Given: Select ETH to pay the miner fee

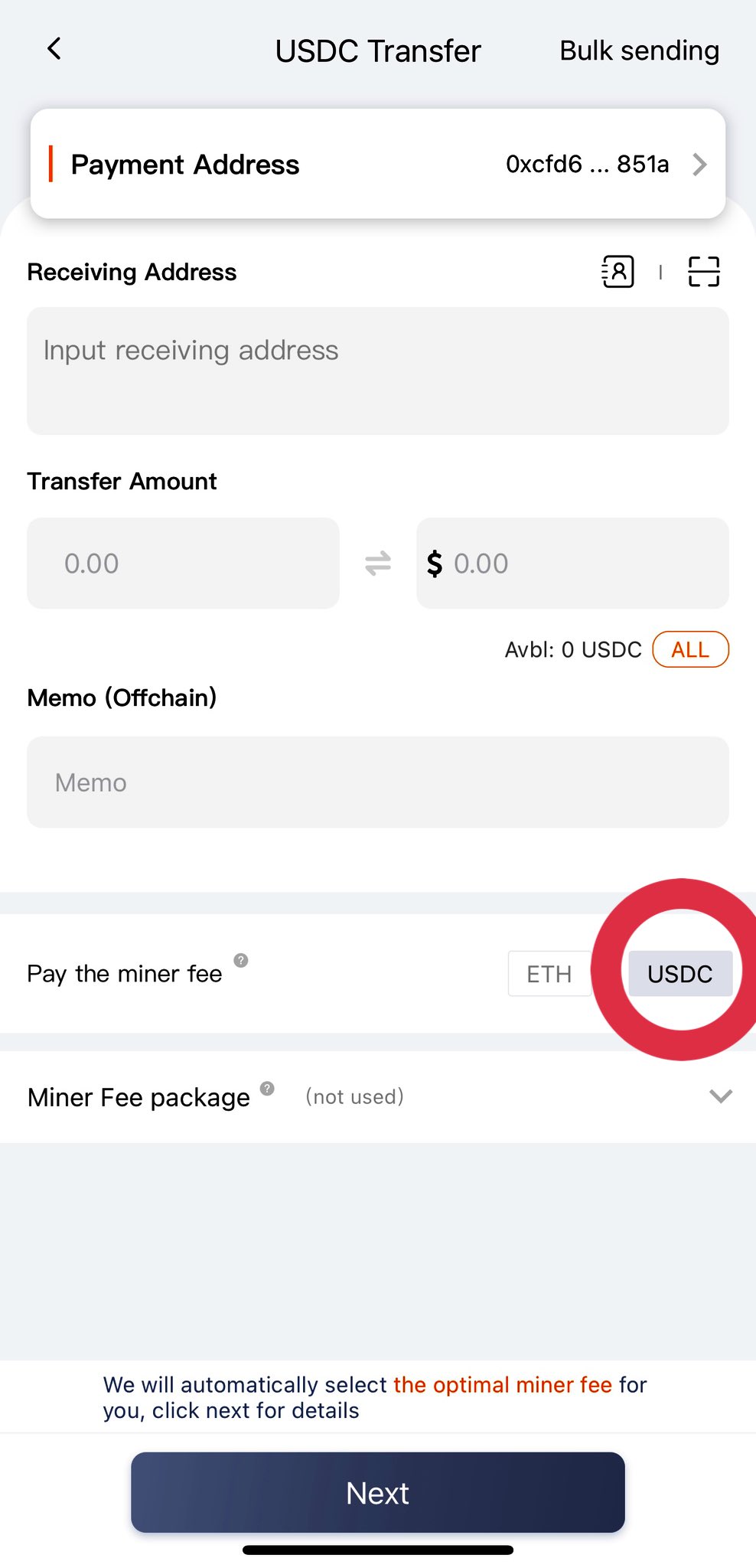Looking at the screenshot, I should pyautogui.click(x=549, y=973).
